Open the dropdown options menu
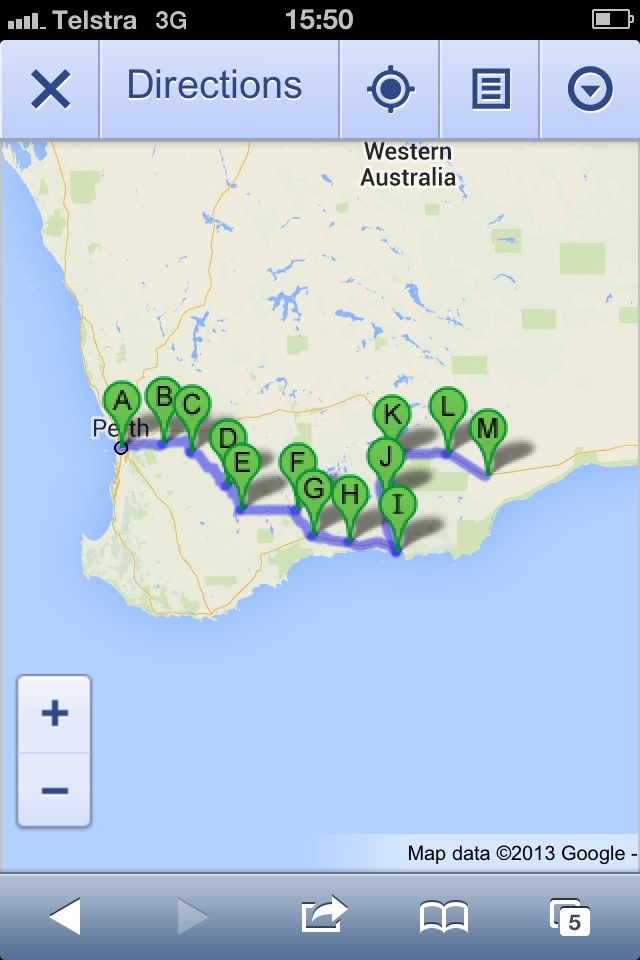The height and width of the screenshot is (960, 640). click(x=590, y=90)
